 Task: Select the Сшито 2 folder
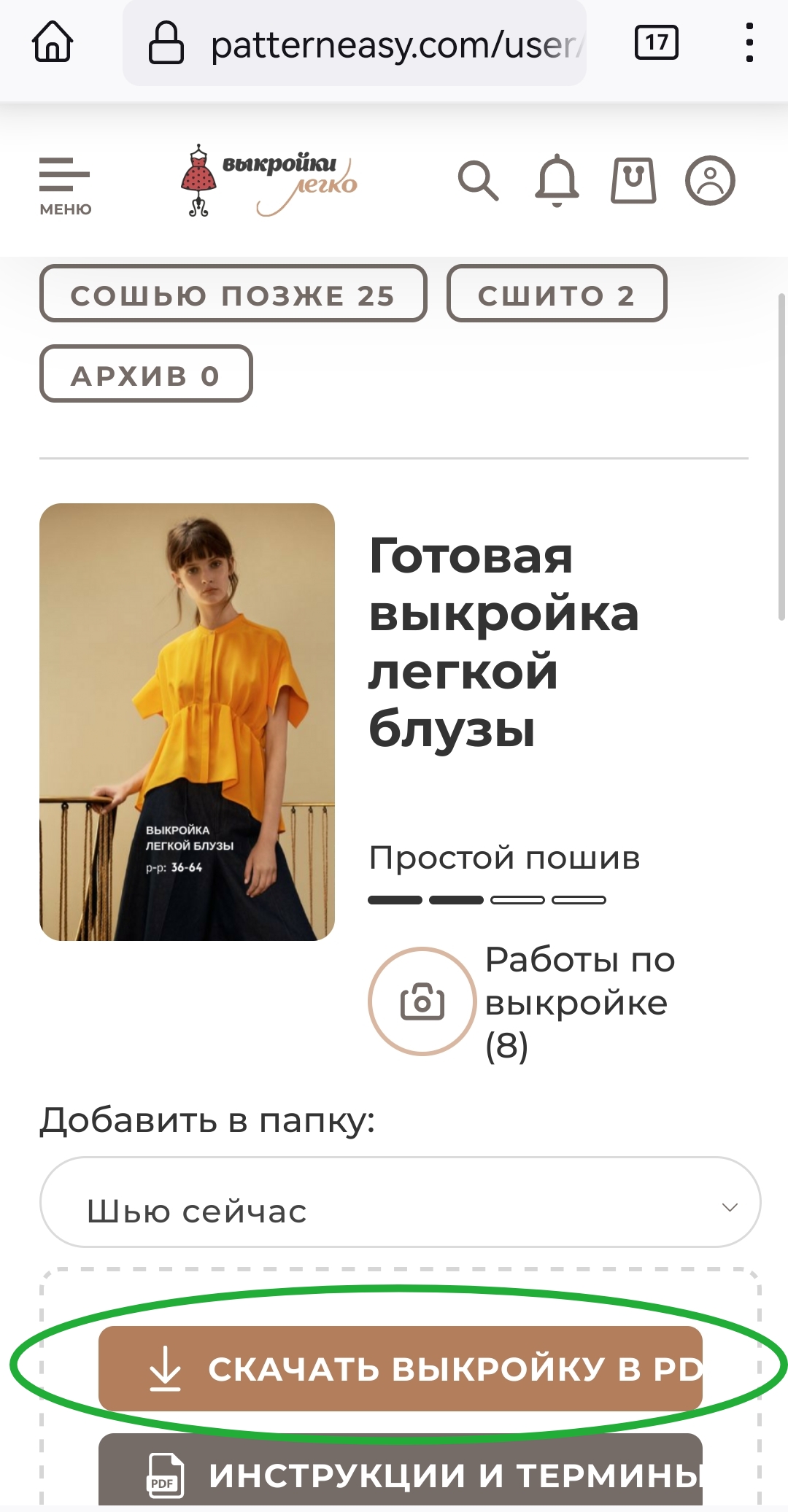(x=556, y=294)
